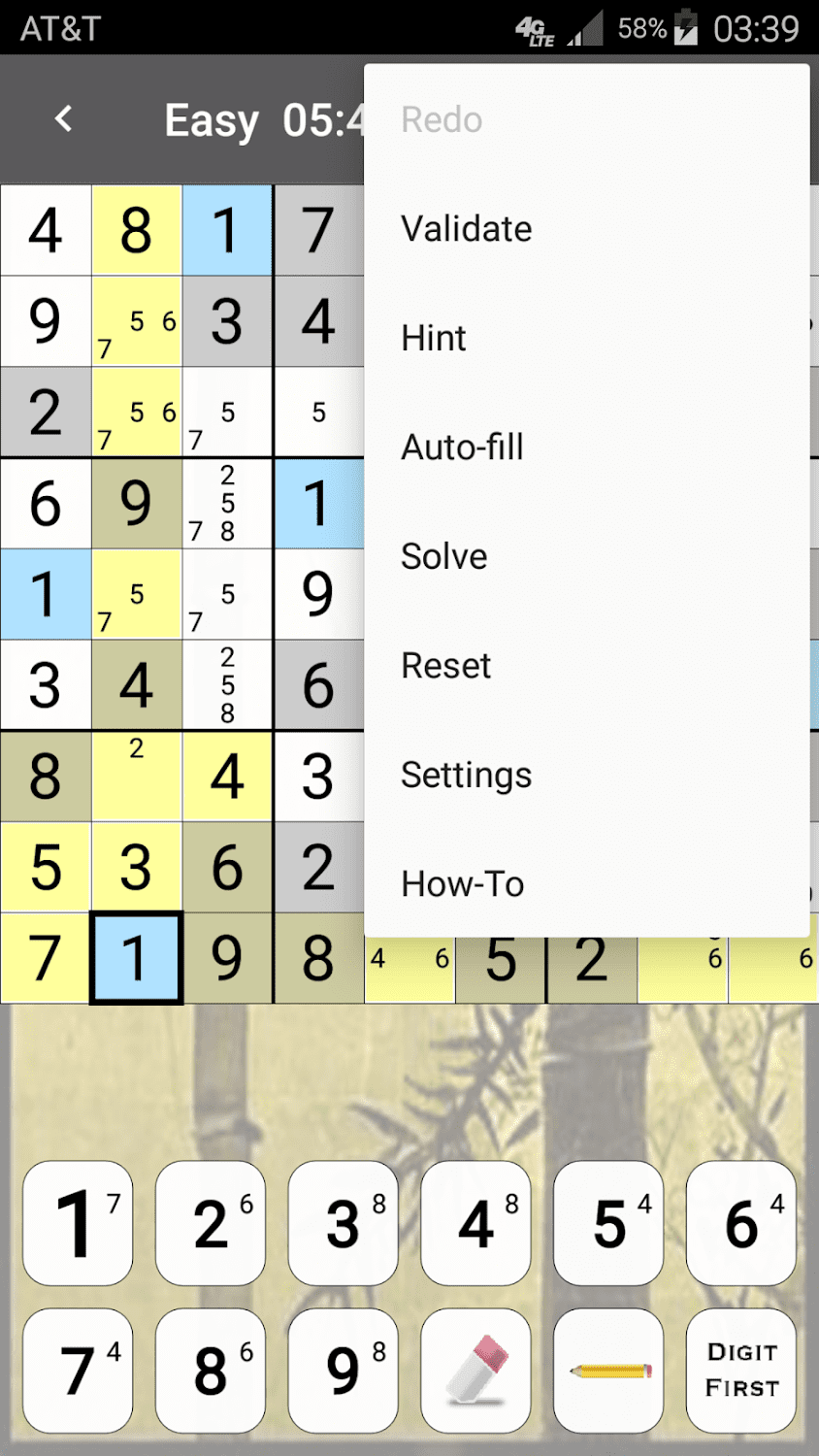Enter digit 9 from the keypad
The width and height of the screenshot is (819, 1456).
pos(344,1371)
